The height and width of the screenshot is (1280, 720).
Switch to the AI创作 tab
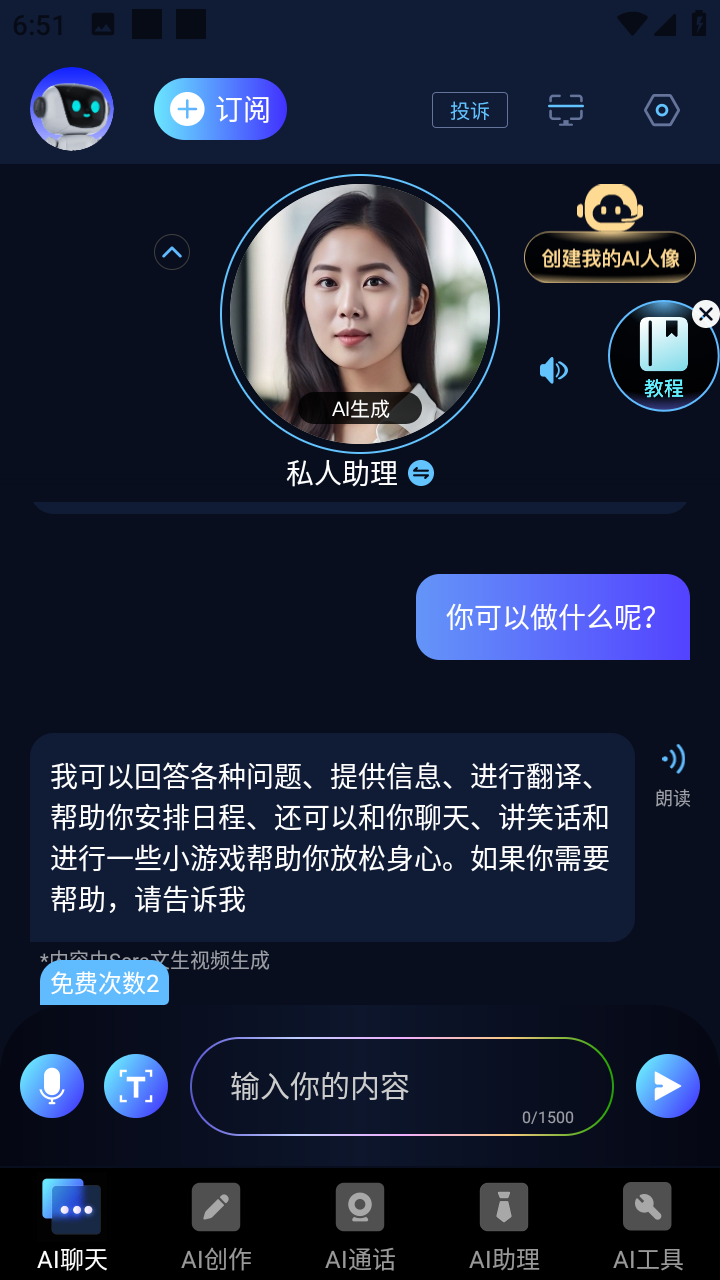(x=216, y=1225)
